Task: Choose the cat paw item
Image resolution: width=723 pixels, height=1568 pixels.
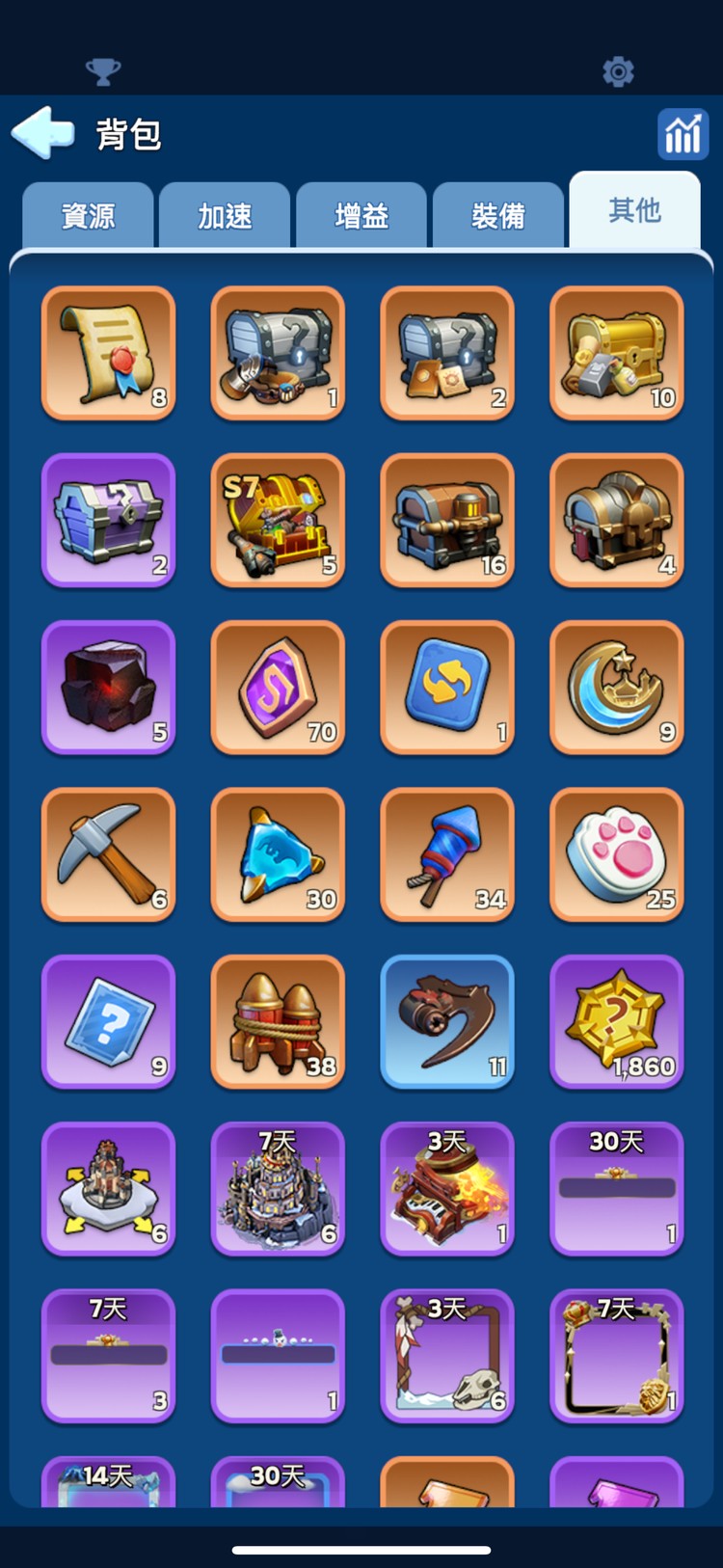Action: 616,854
